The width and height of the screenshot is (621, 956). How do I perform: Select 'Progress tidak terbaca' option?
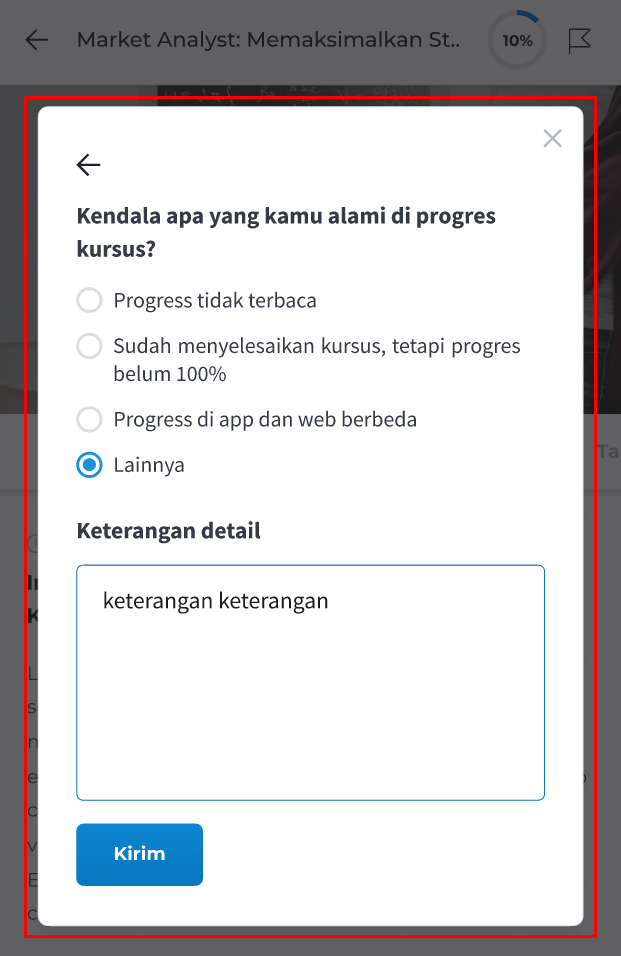pos(90,300)
